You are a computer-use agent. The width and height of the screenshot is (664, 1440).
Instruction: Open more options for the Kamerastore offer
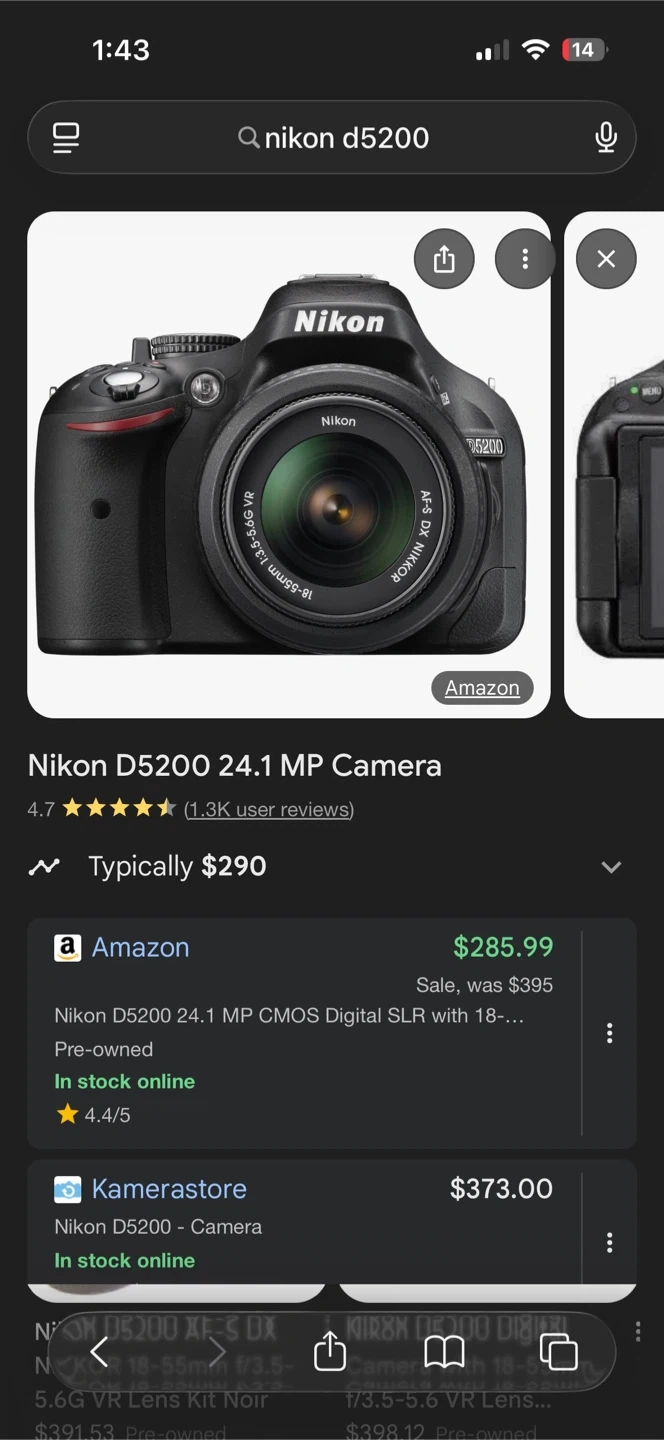coord(609,1242)
